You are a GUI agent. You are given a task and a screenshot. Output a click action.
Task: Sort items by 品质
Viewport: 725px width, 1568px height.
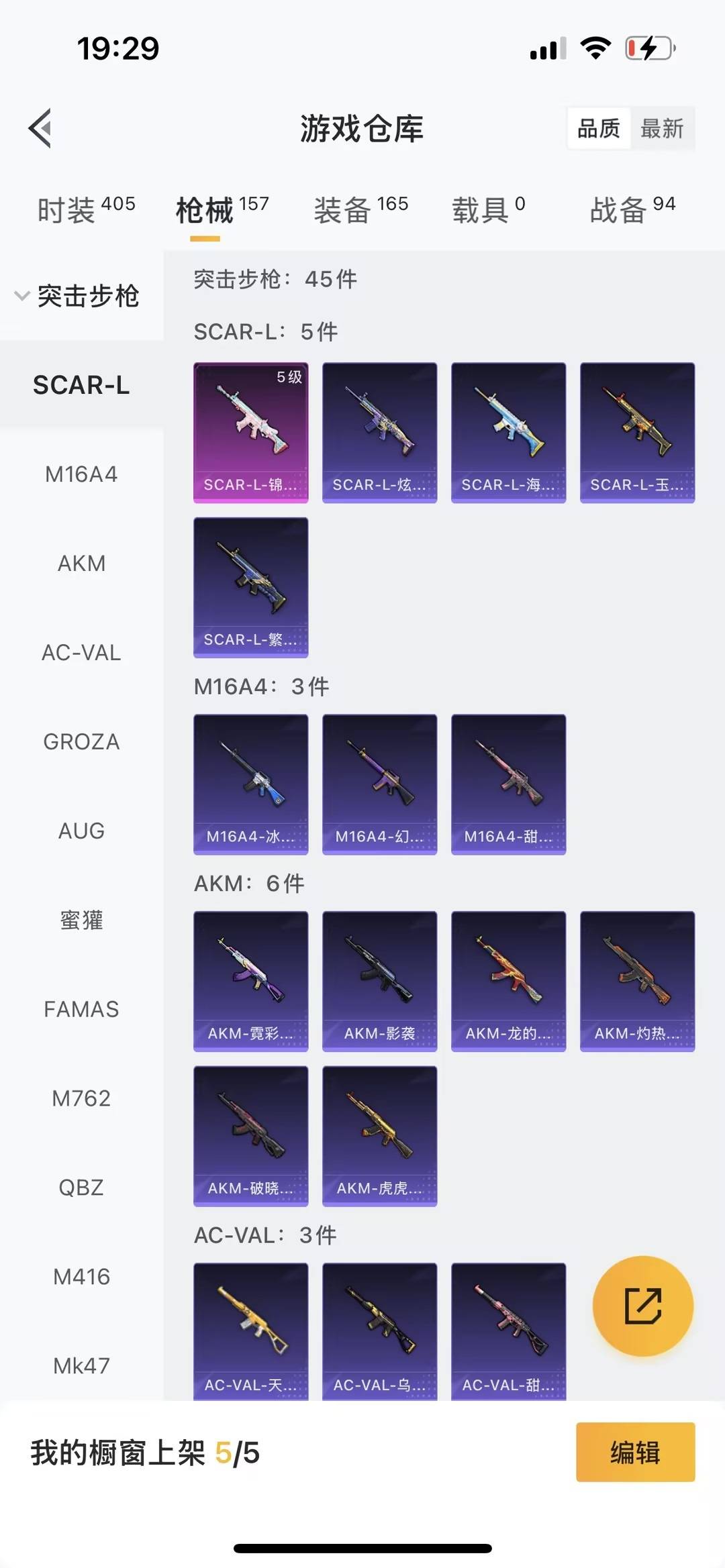coord(599,128)
